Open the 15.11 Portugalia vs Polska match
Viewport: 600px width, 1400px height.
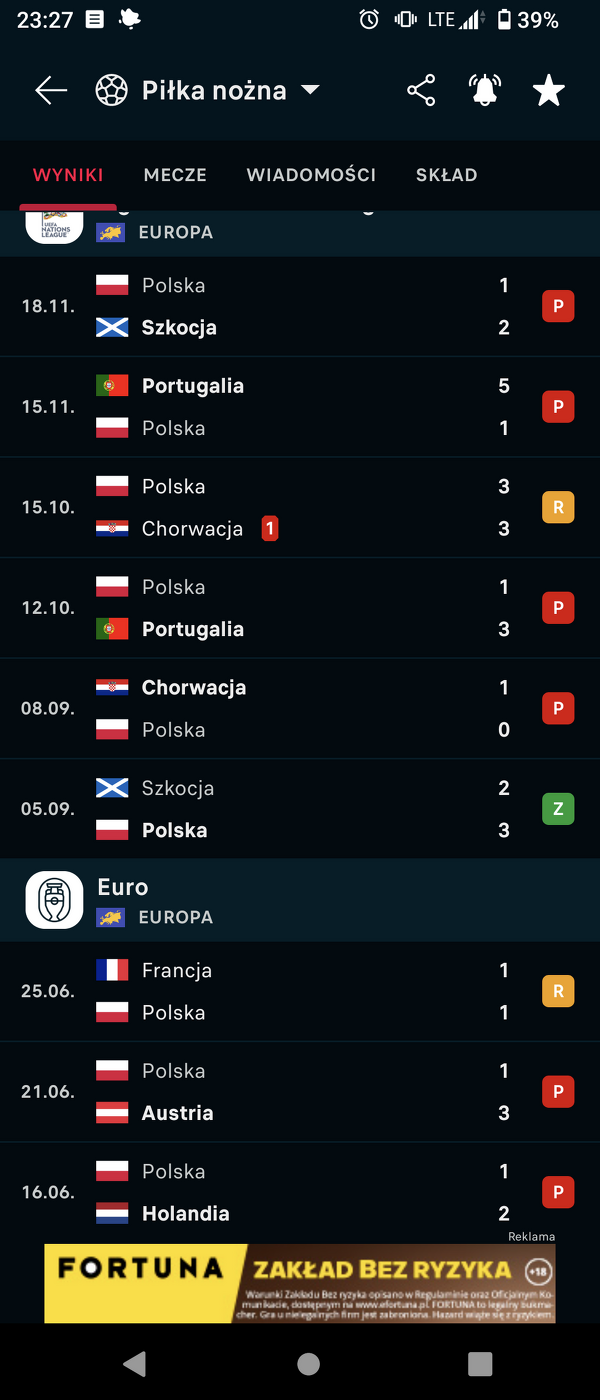(x=300, y=407)
